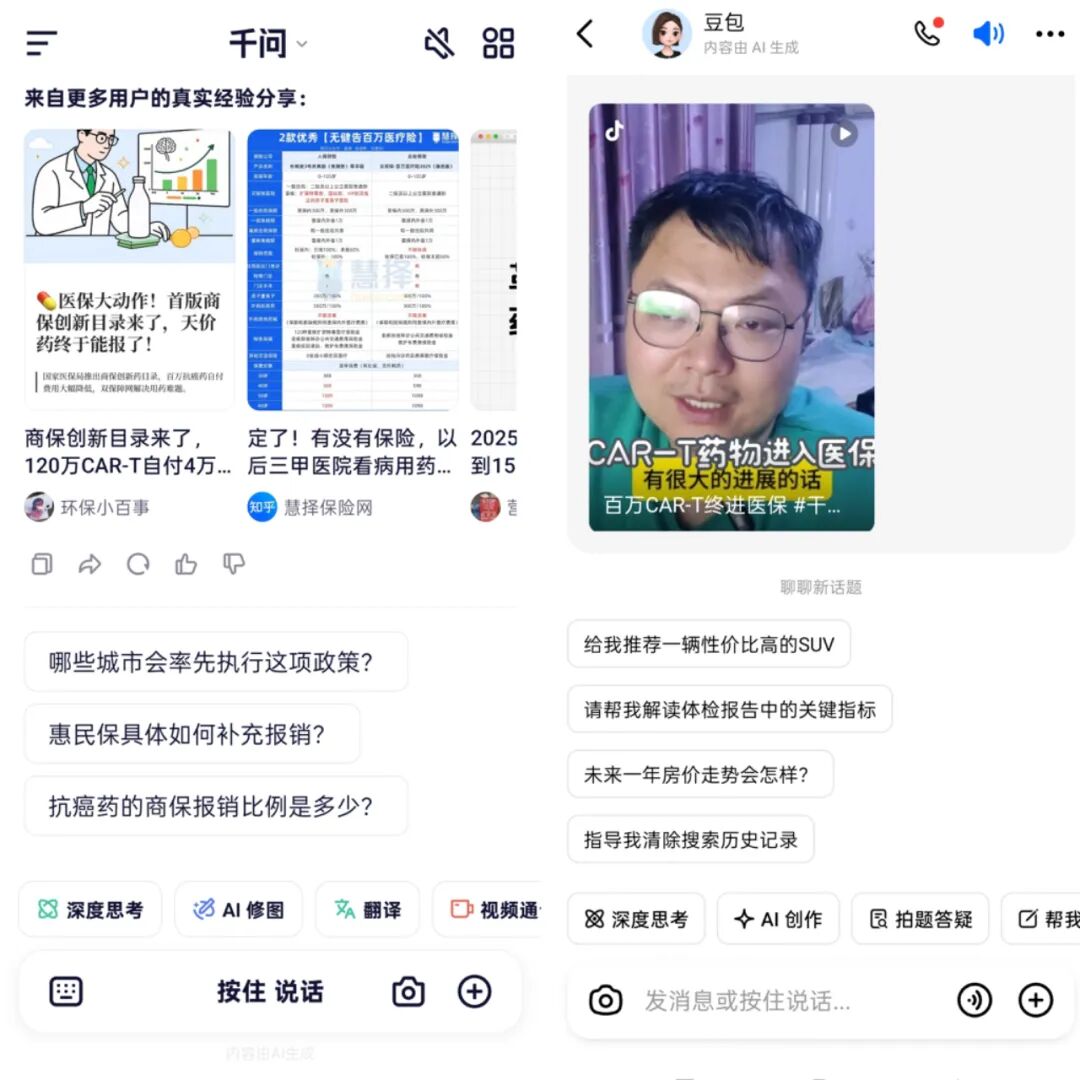Screen dimensions: 1080x1080
Task: Open the Qianwen hamburger menu
Action: coord(42,43)
